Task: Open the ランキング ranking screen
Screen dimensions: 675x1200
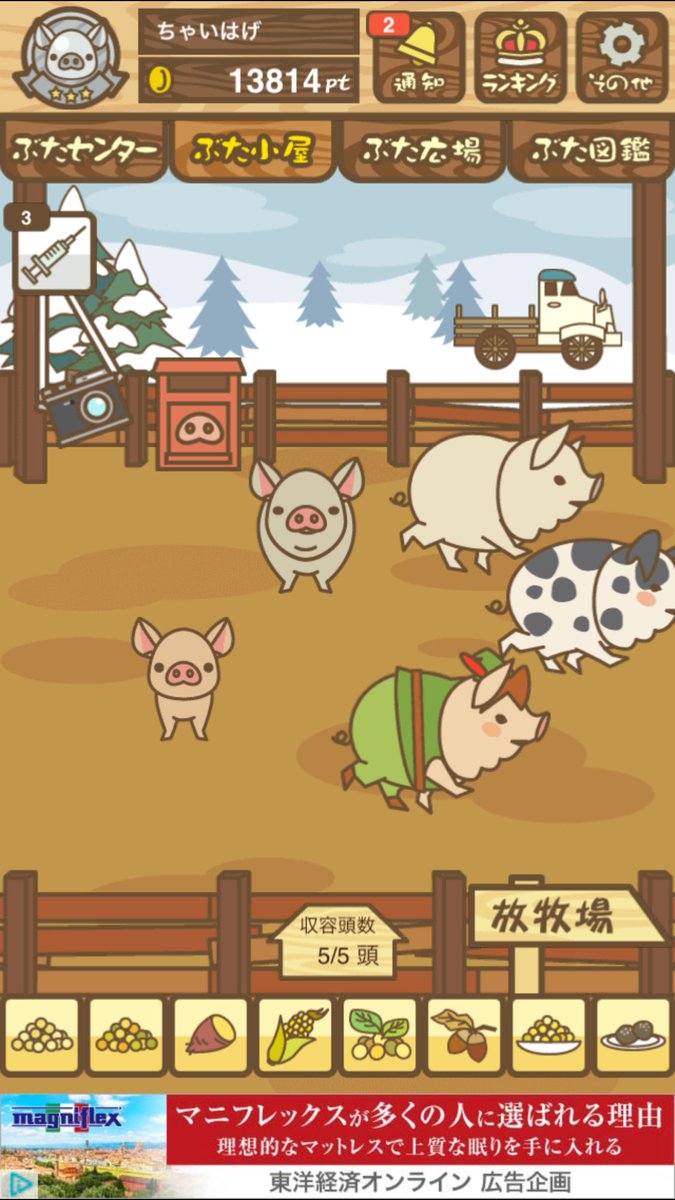Action: [520, 57]
